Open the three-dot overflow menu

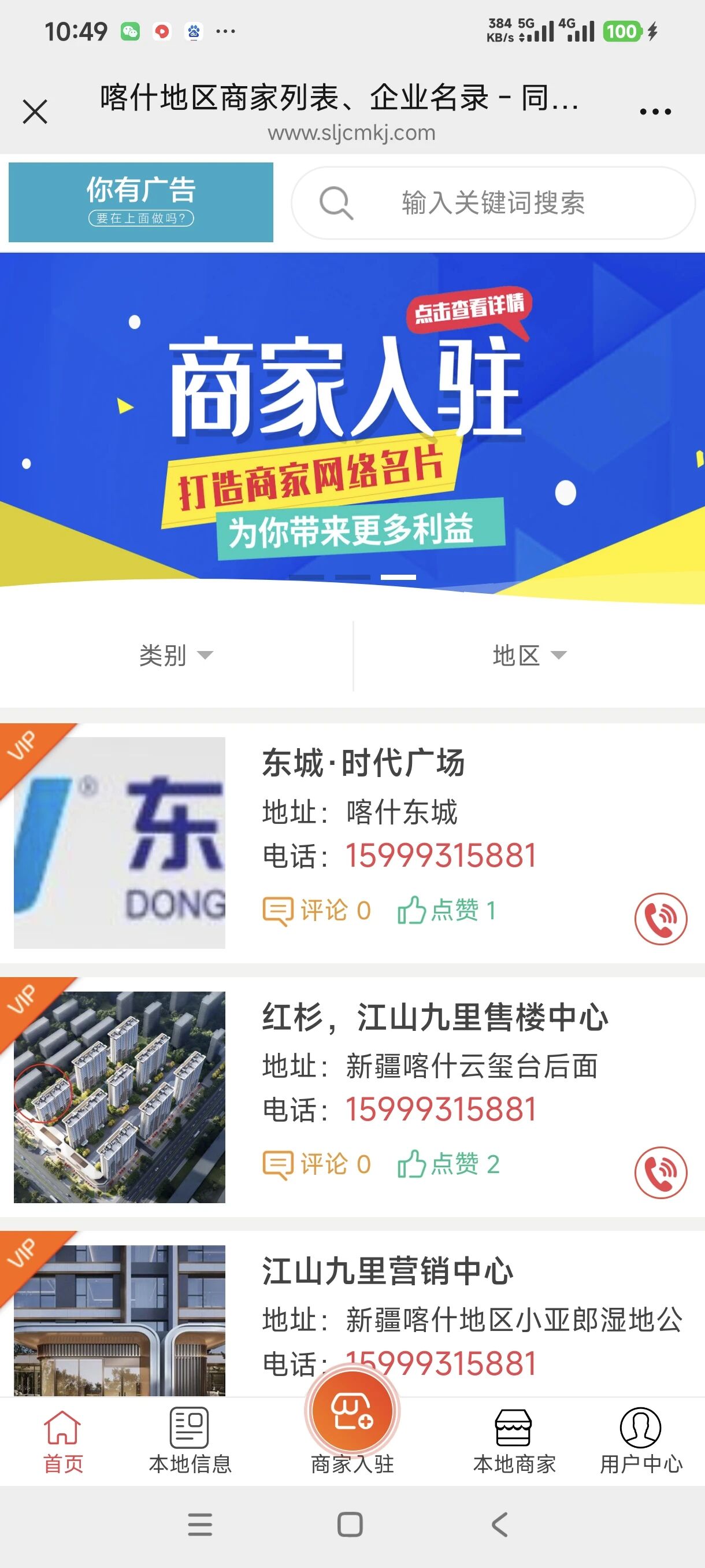(x=655, y=112)
